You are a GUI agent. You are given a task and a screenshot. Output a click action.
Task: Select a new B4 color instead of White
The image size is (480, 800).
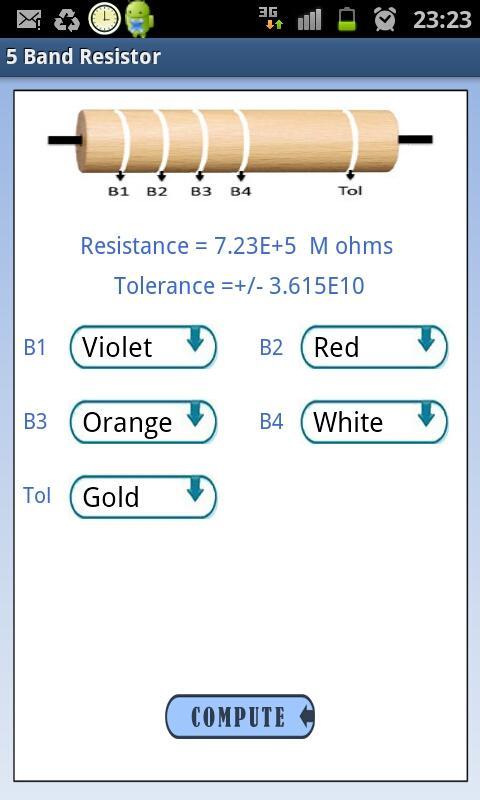374,422
